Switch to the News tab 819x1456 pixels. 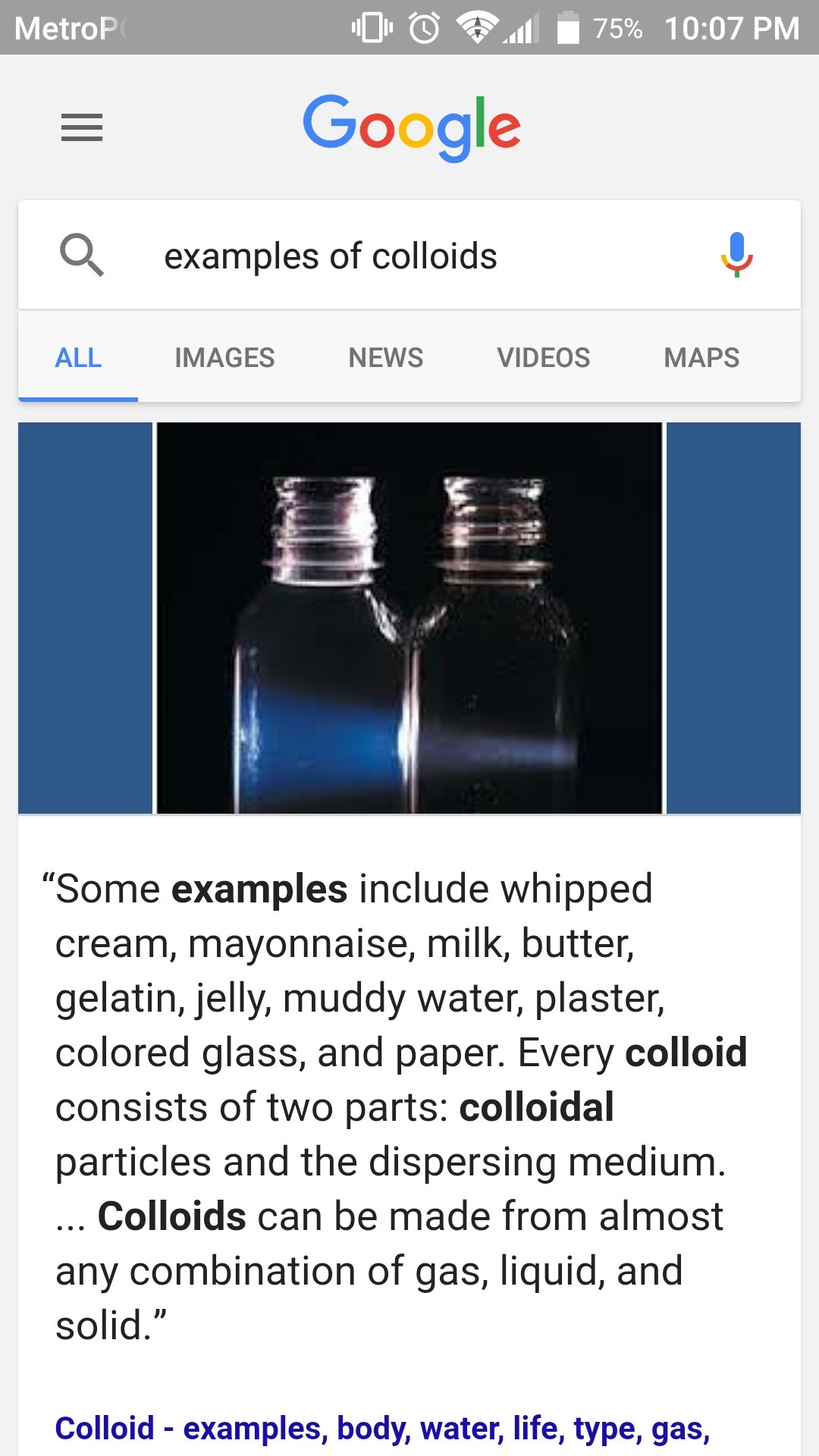coord(385,358)
